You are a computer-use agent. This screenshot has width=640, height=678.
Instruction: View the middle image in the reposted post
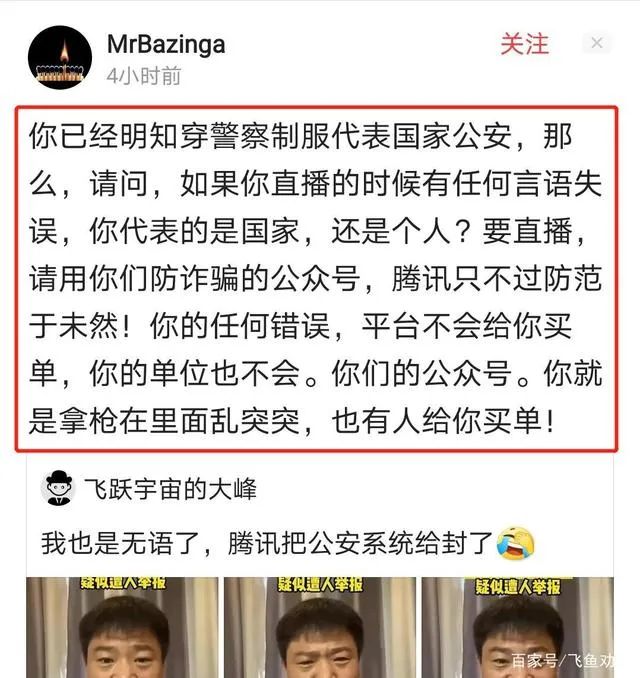[x=320, y=626]
